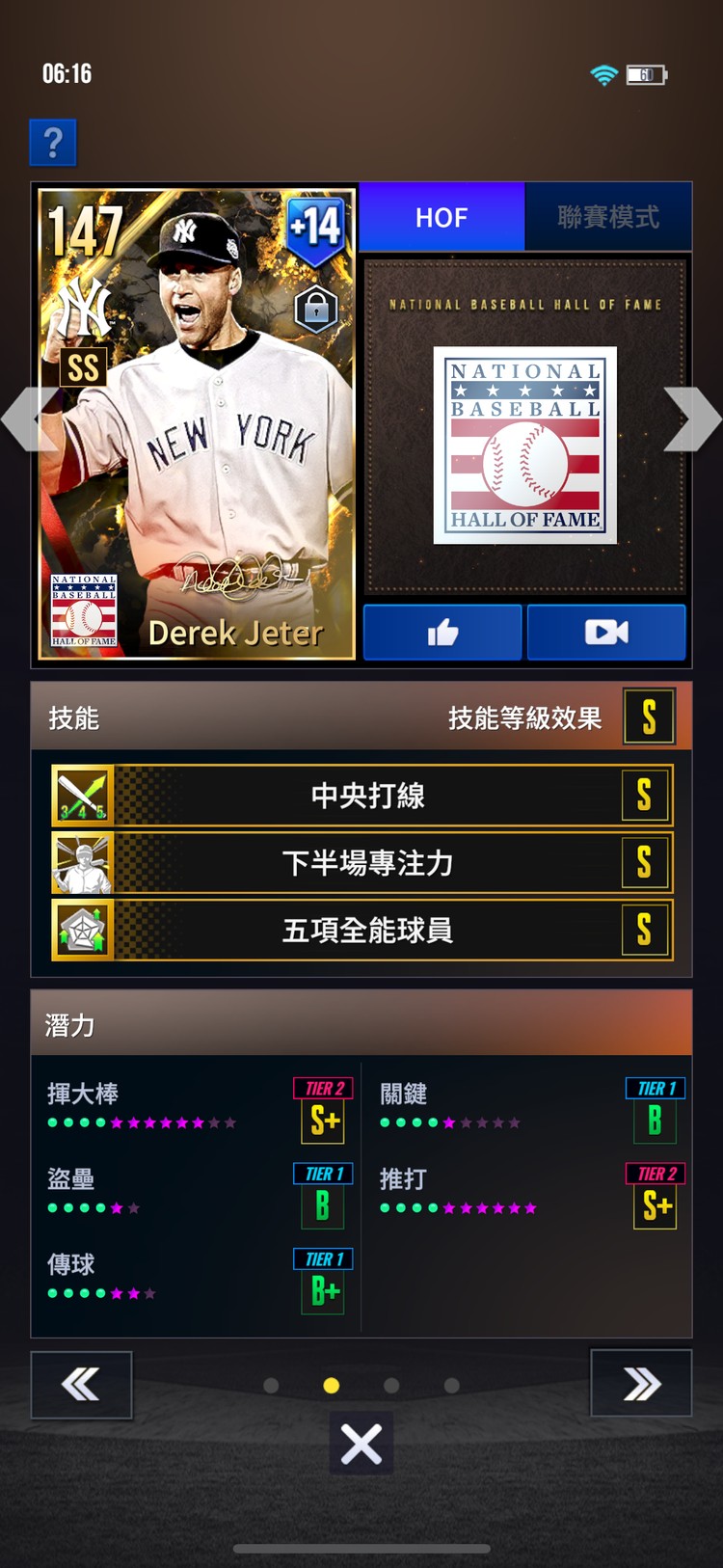Open the question mark help button
The height and width of the screenshot is (1568, 723).
53,143
